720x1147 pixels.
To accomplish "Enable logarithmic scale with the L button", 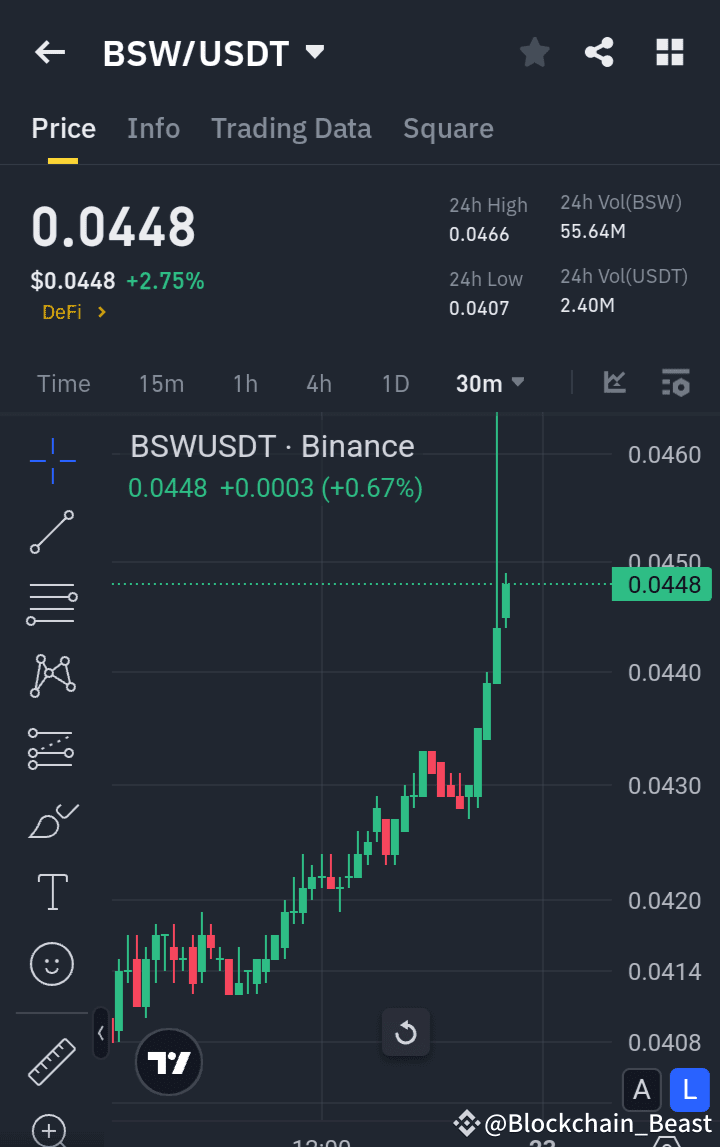I will click(x=689, y=1090).
